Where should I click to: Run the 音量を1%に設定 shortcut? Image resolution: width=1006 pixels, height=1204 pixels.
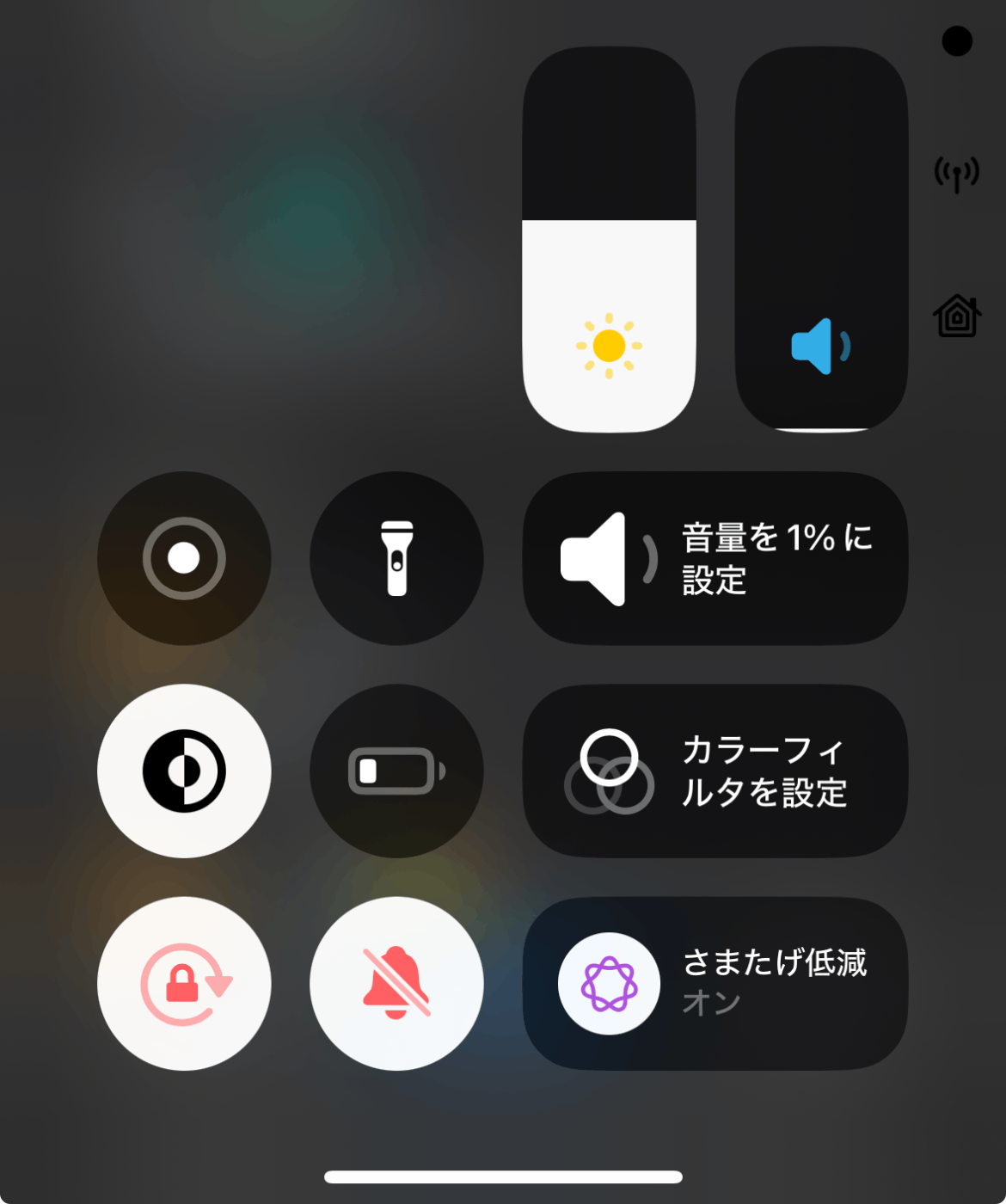click(x=715, y=558)
